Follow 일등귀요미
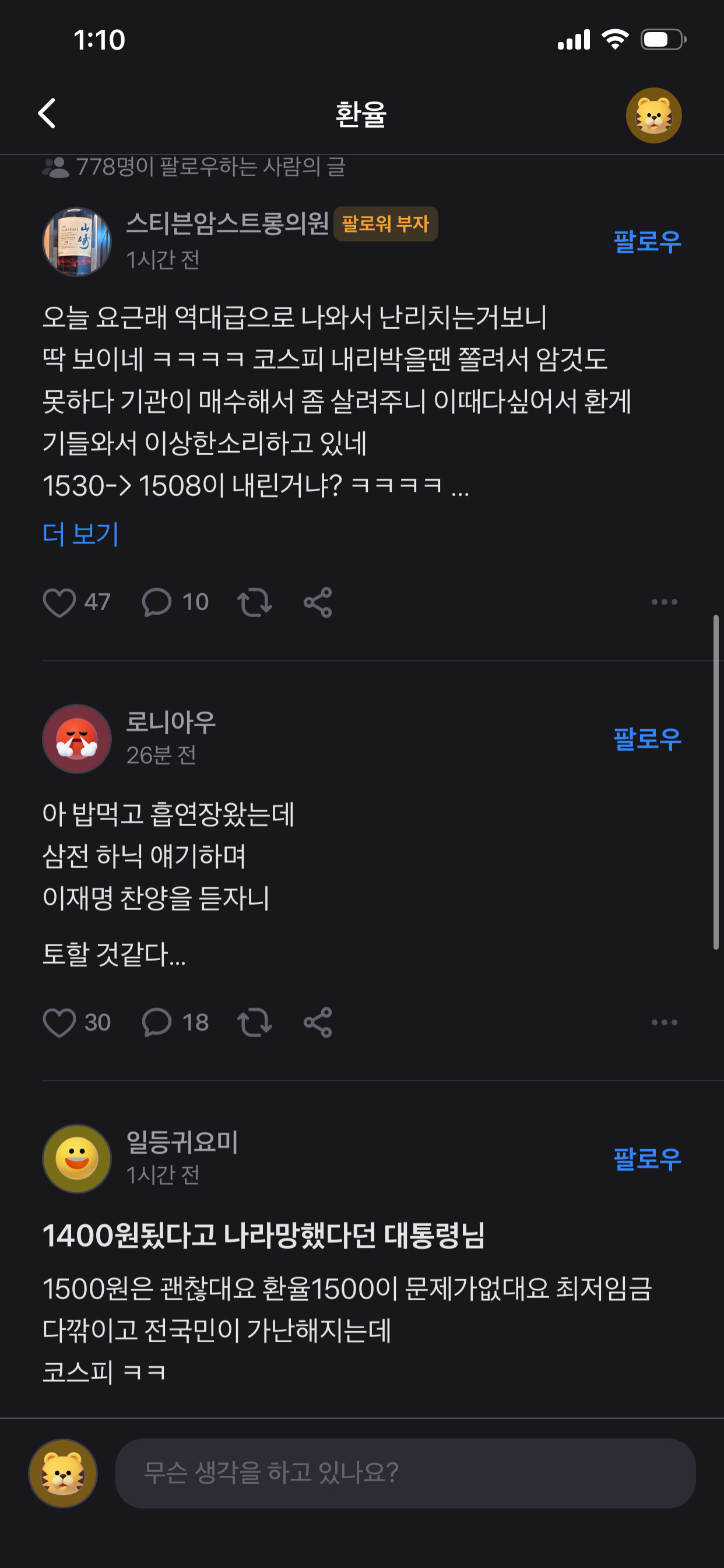The height and width of the screenshot is (1568, 724). (647, 1159)
